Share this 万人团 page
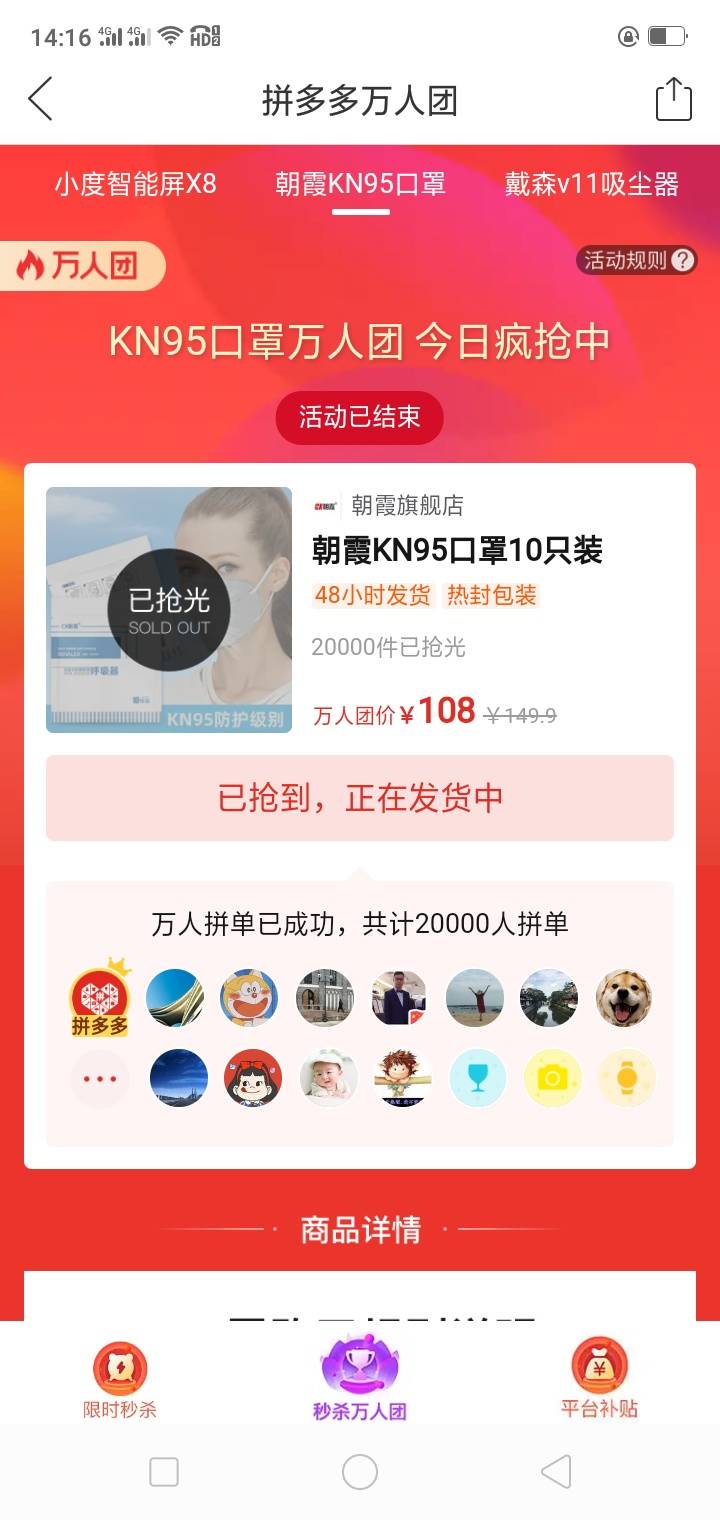The image size is (720, 1520). coord(673,100)
